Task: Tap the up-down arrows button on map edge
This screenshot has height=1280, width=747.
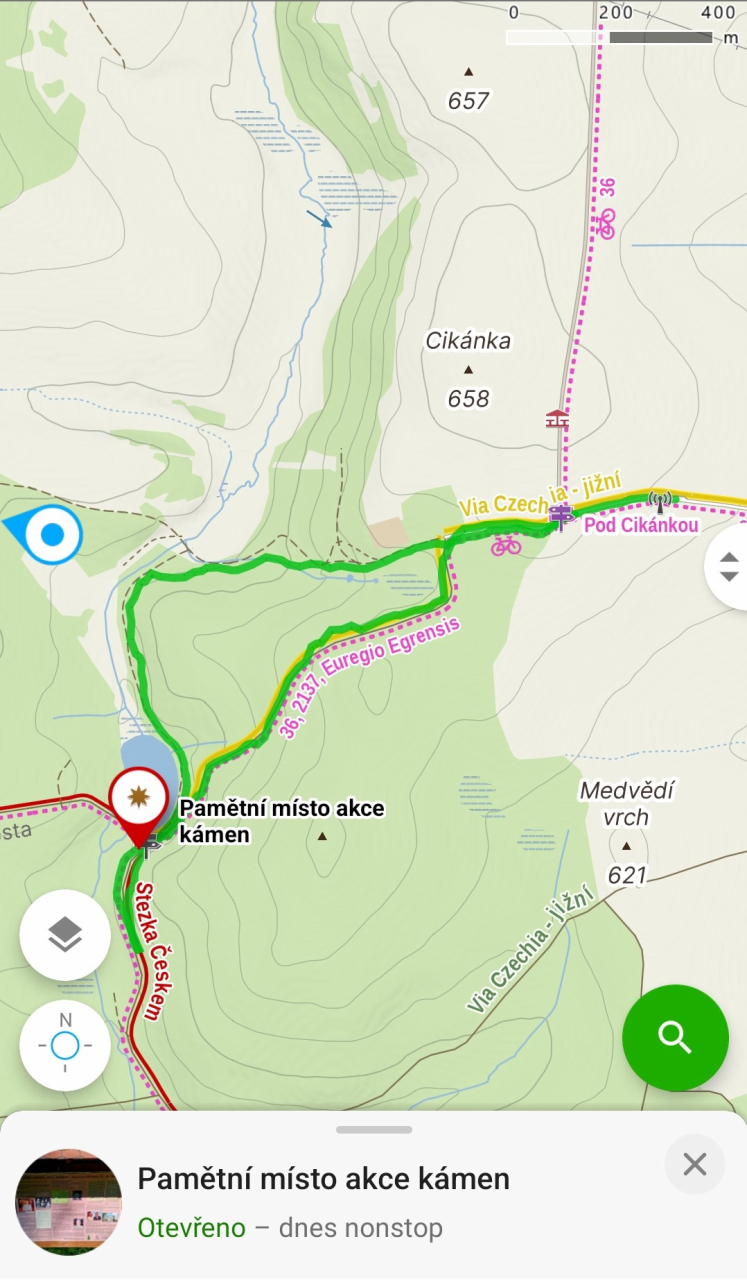Action: (729, 566)
